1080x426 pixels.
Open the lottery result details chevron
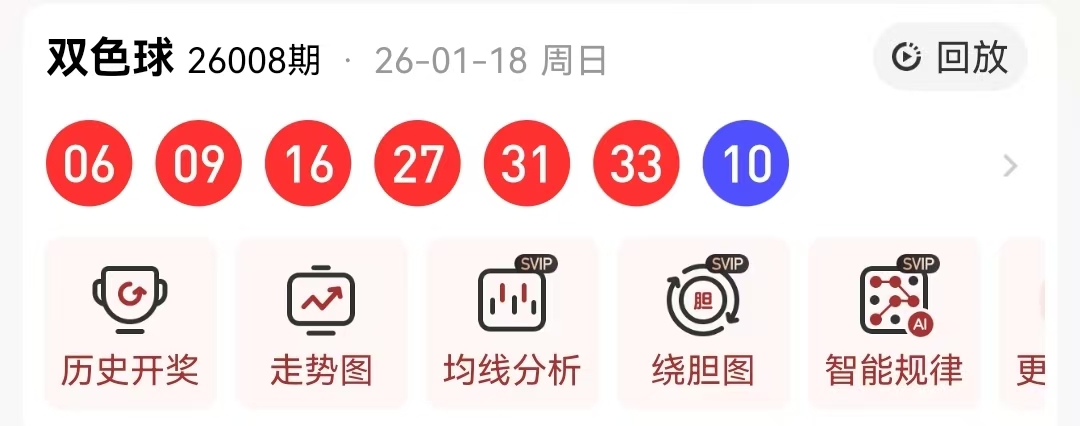(1010, 166)
